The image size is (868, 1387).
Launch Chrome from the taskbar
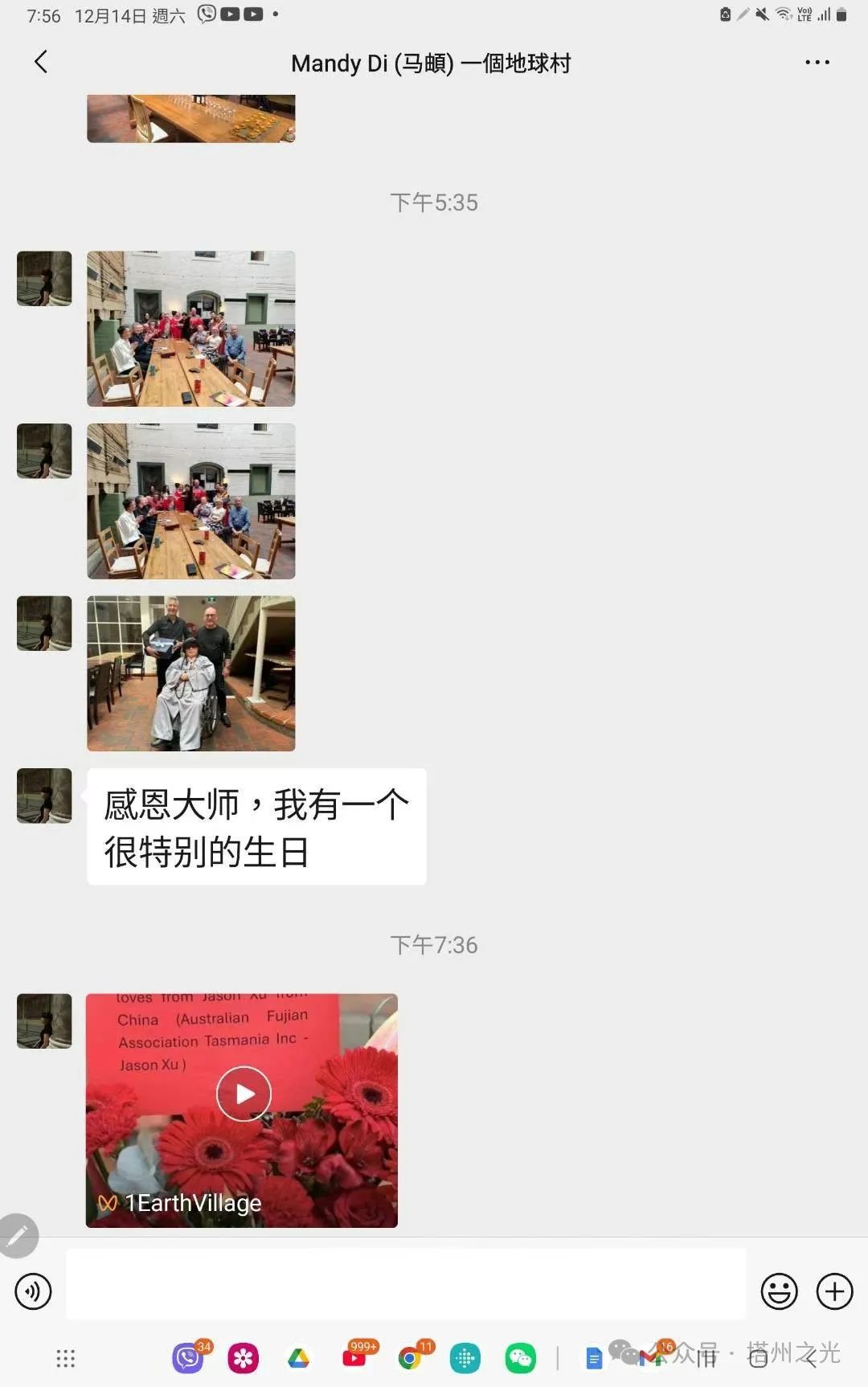[x=410, y=1359]
